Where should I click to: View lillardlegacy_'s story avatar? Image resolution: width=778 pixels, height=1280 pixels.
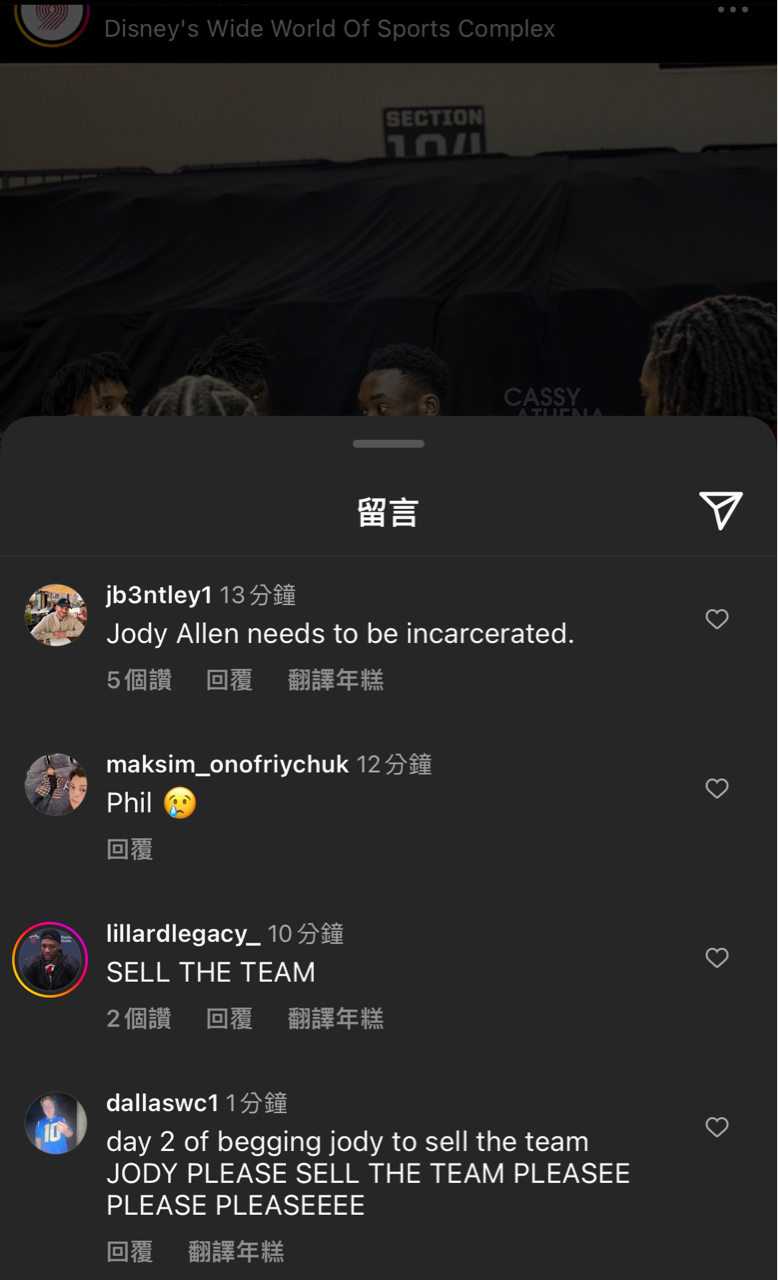[x=50, y=959]
